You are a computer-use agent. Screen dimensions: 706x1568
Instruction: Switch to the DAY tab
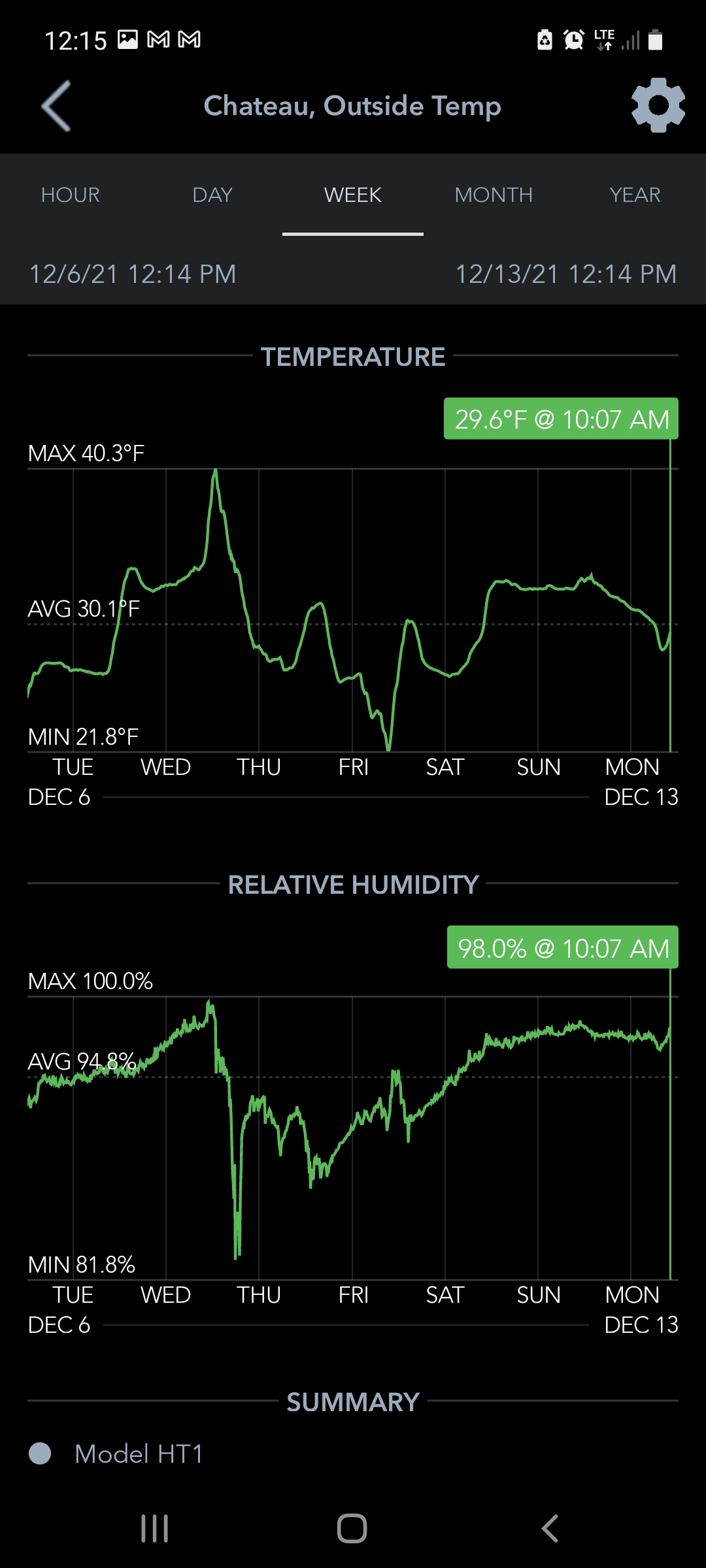[x=212, y=195]
